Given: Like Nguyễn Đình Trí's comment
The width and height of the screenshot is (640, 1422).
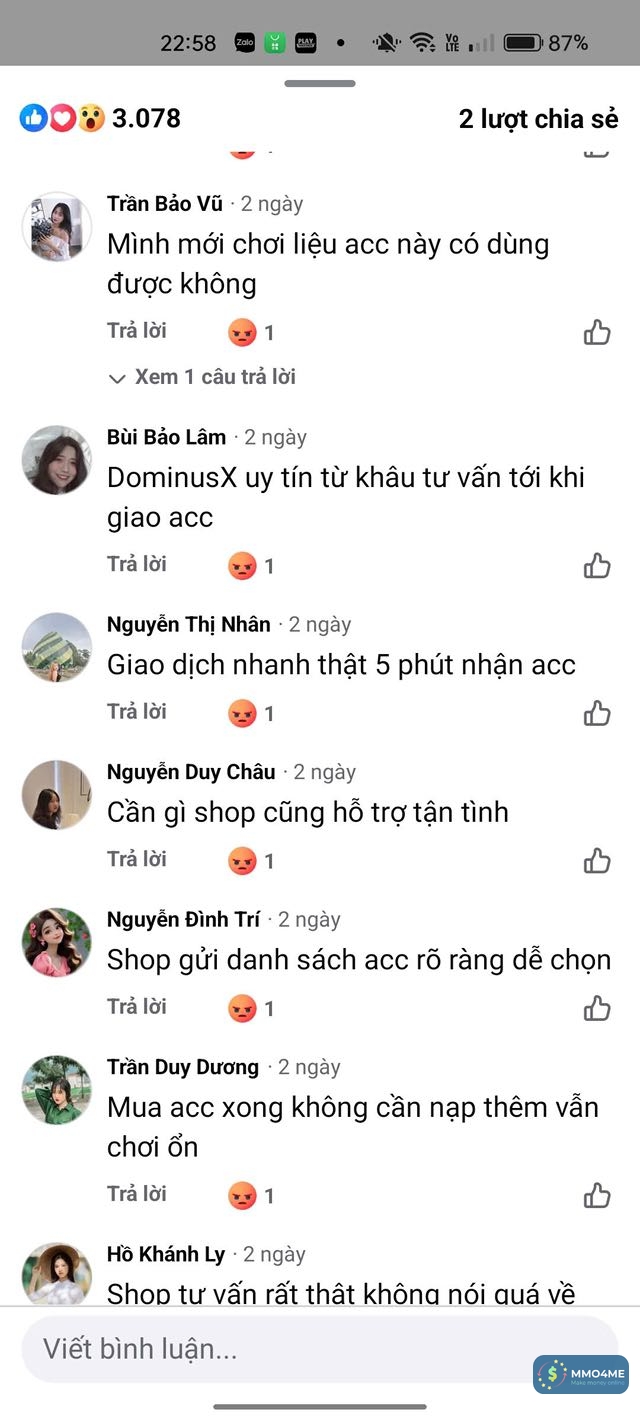Looking at the screenshot, I should click(597, 1007).
